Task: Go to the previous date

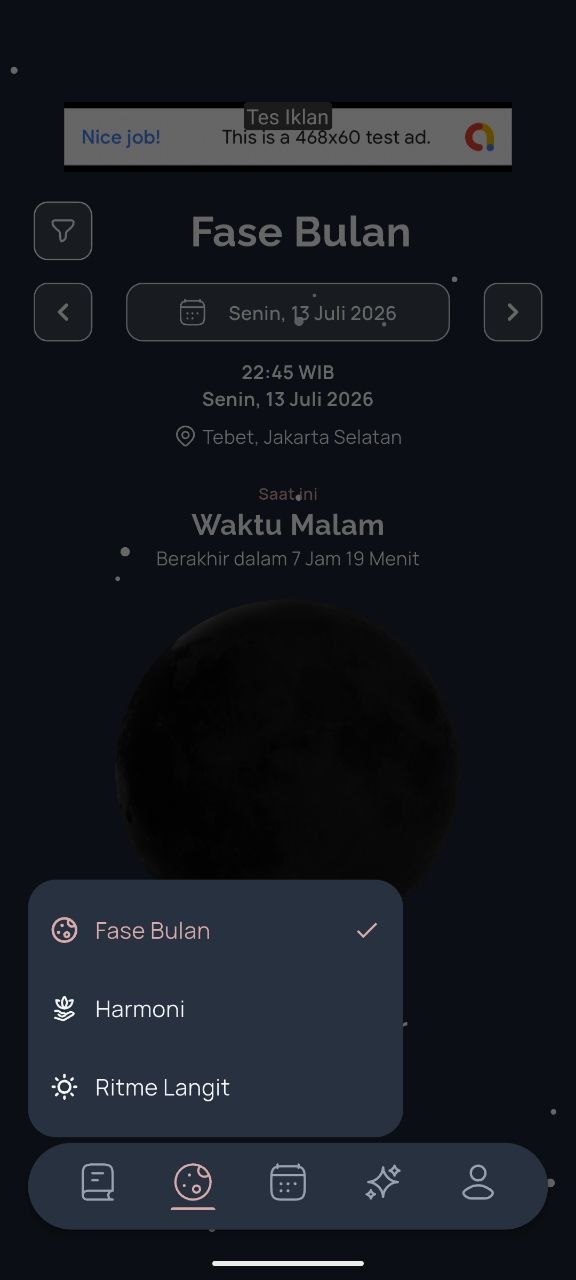Action: [63, 312]
